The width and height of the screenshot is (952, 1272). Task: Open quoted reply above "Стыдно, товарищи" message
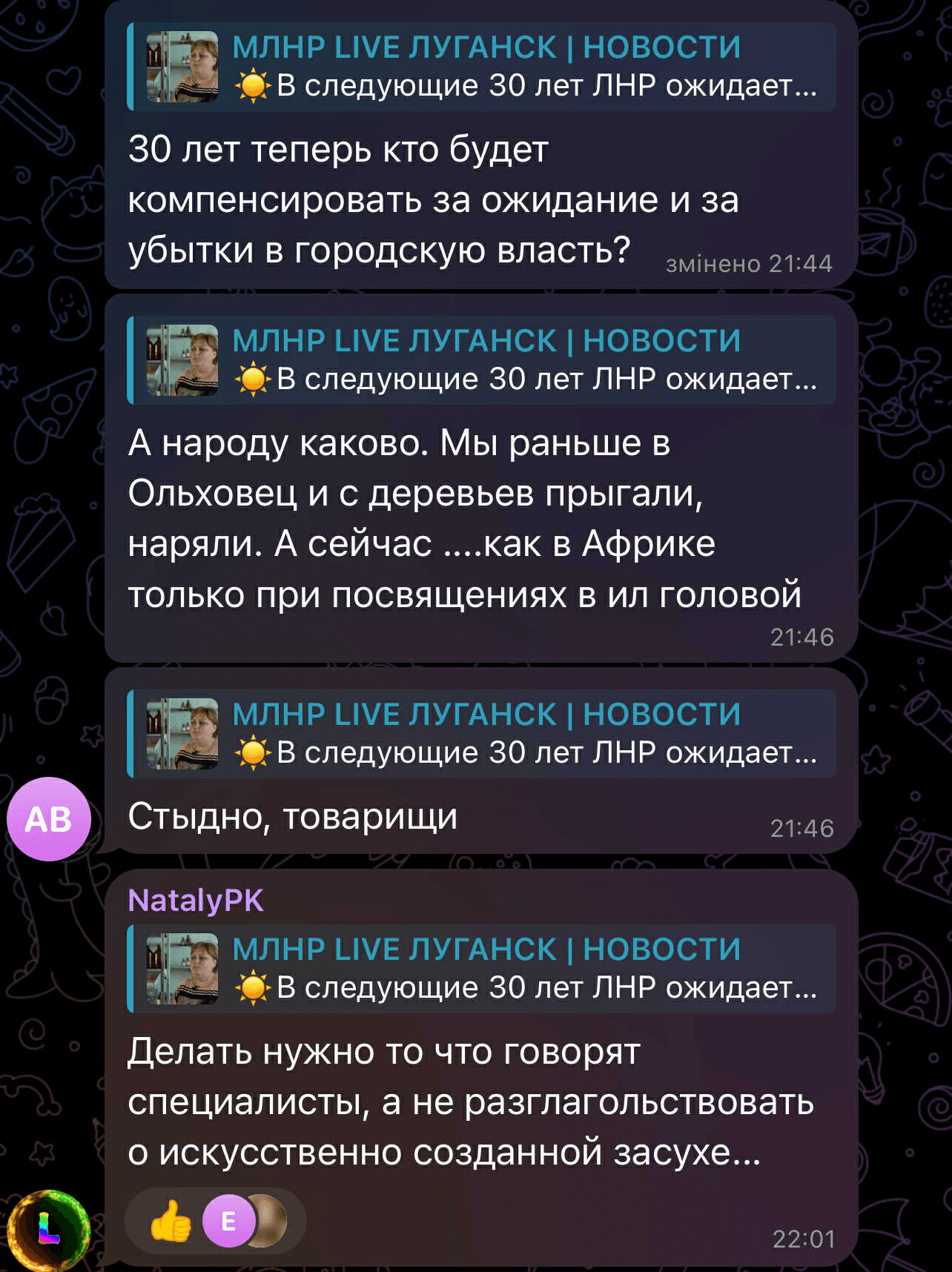pyautogui.click(x=482, y=734)
